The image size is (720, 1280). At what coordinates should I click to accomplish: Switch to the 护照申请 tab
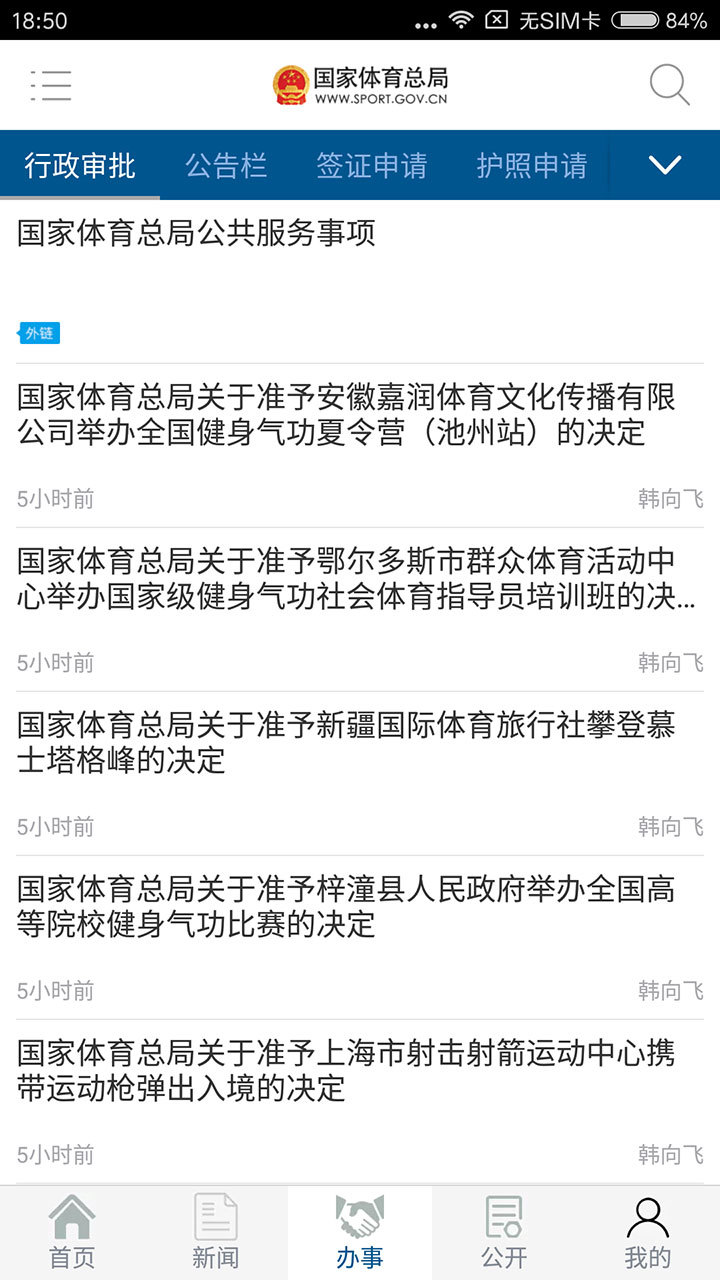(532, 165)
